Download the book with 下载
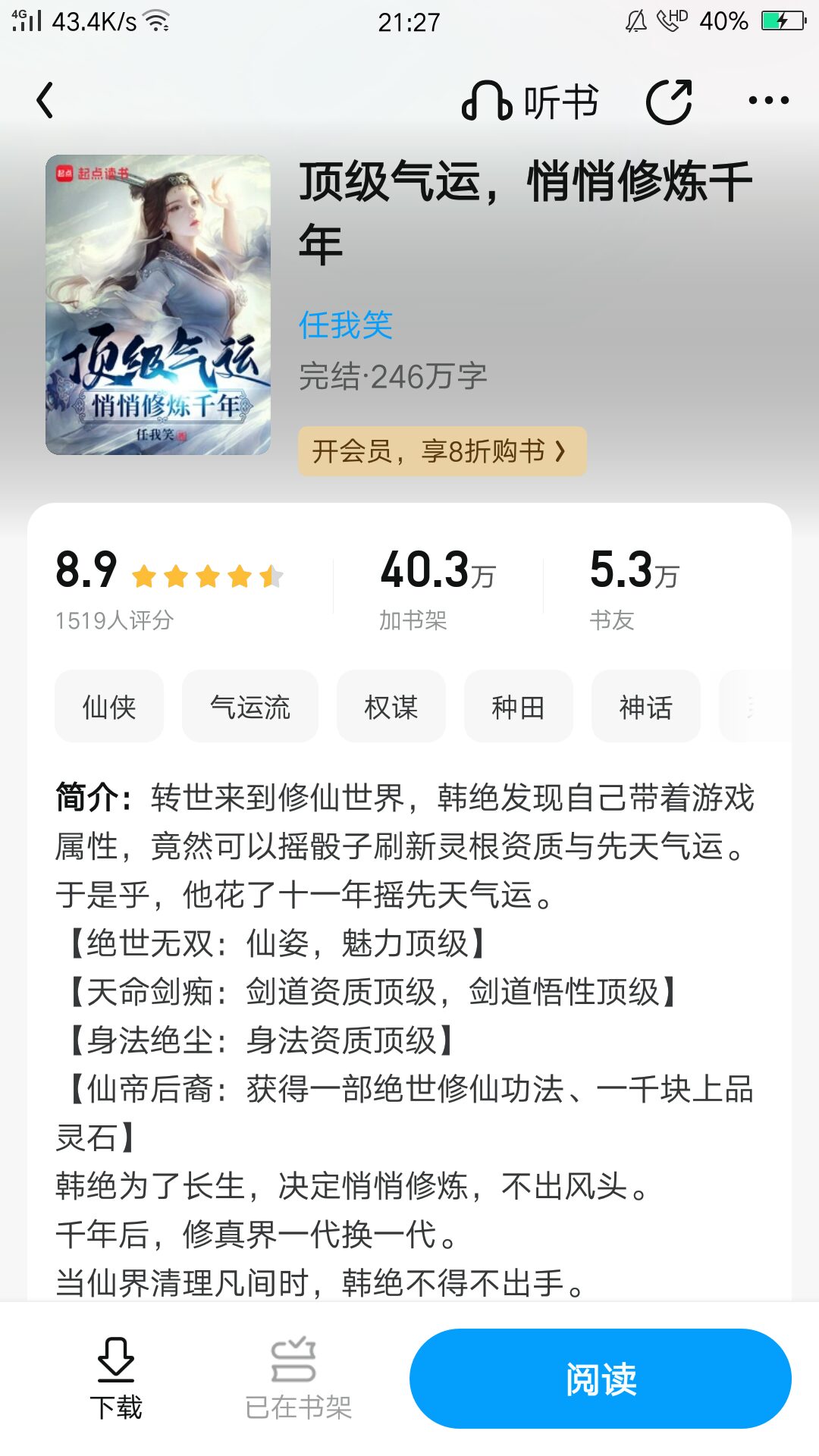 pyautogui.click(x=116, y=1379)
